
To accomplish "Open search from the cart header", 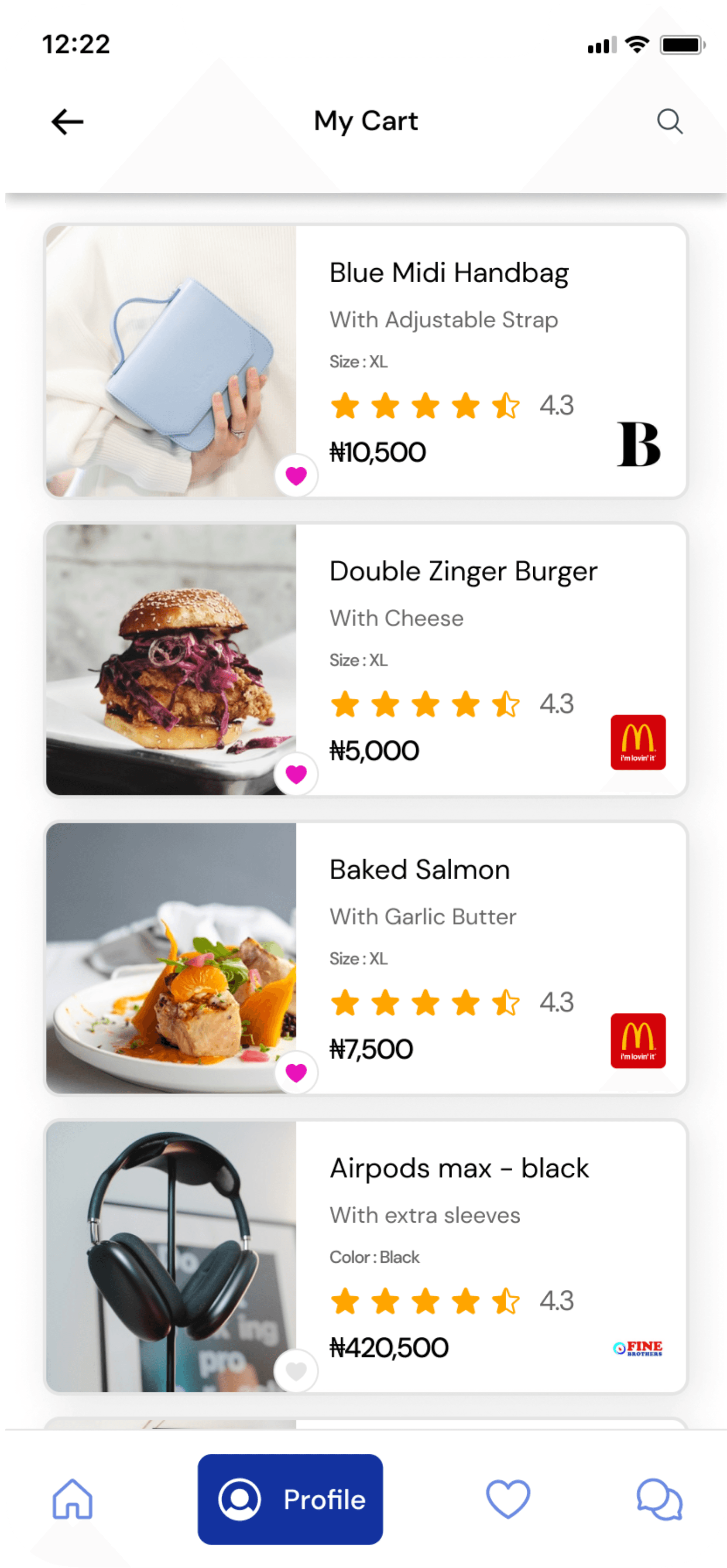I will (669, 122).
